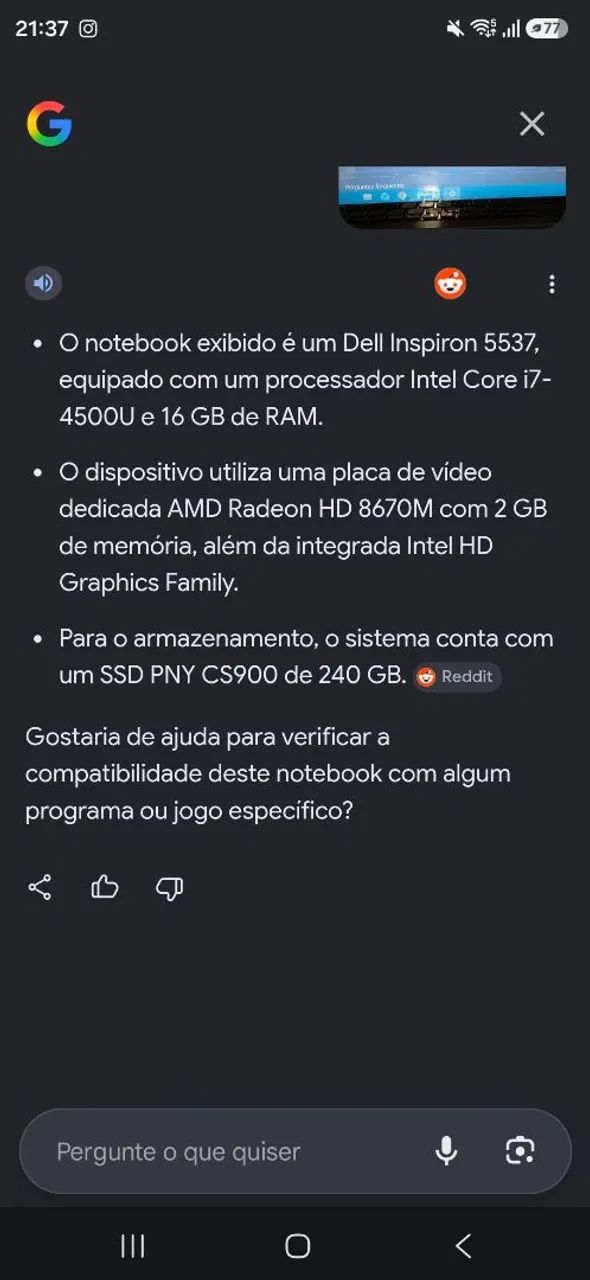The image size is (590, 1280).
Task: Open the Reddit source chip after SSD line
Action: (x=457, y=677)
